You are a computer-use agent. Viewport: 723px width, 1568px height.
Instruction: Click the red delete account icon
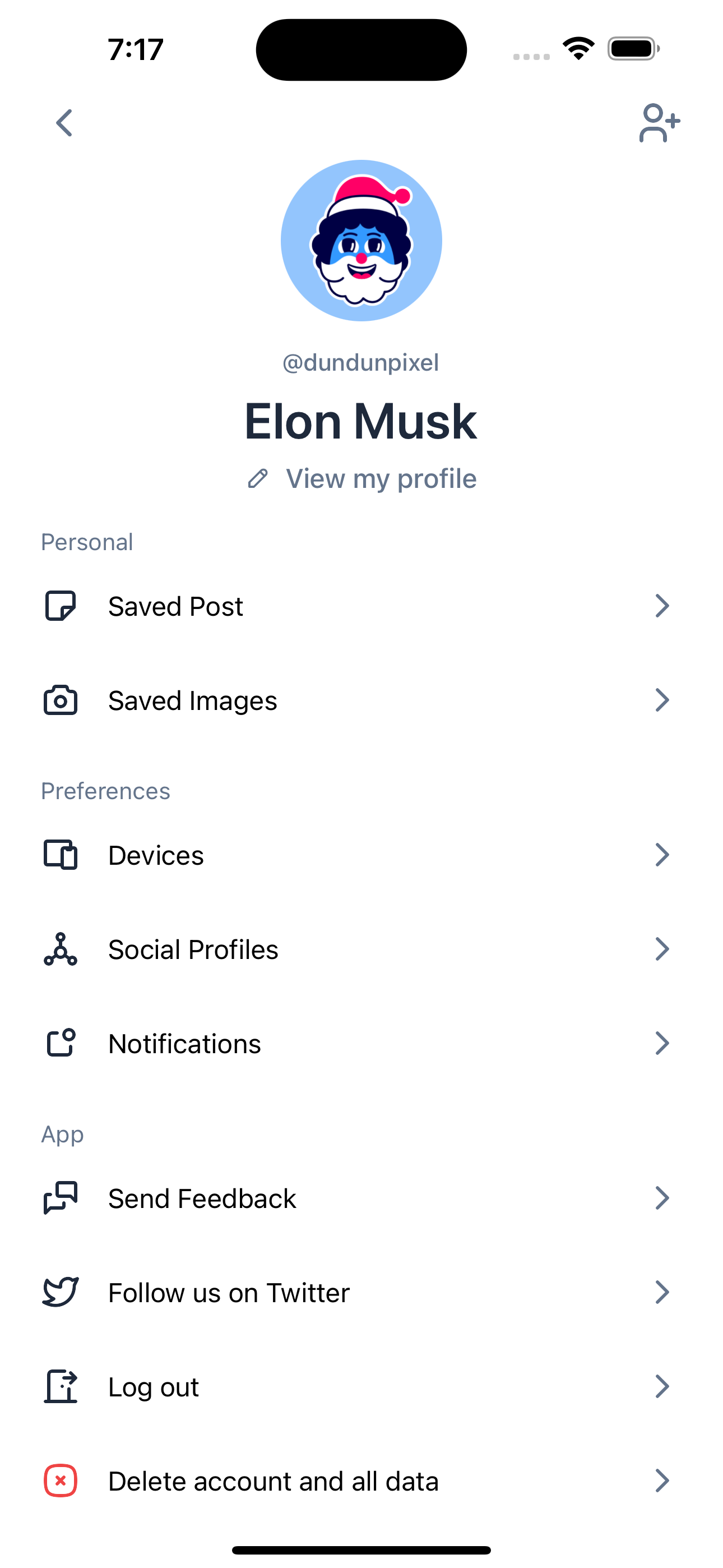click(x=61, y=1481)
